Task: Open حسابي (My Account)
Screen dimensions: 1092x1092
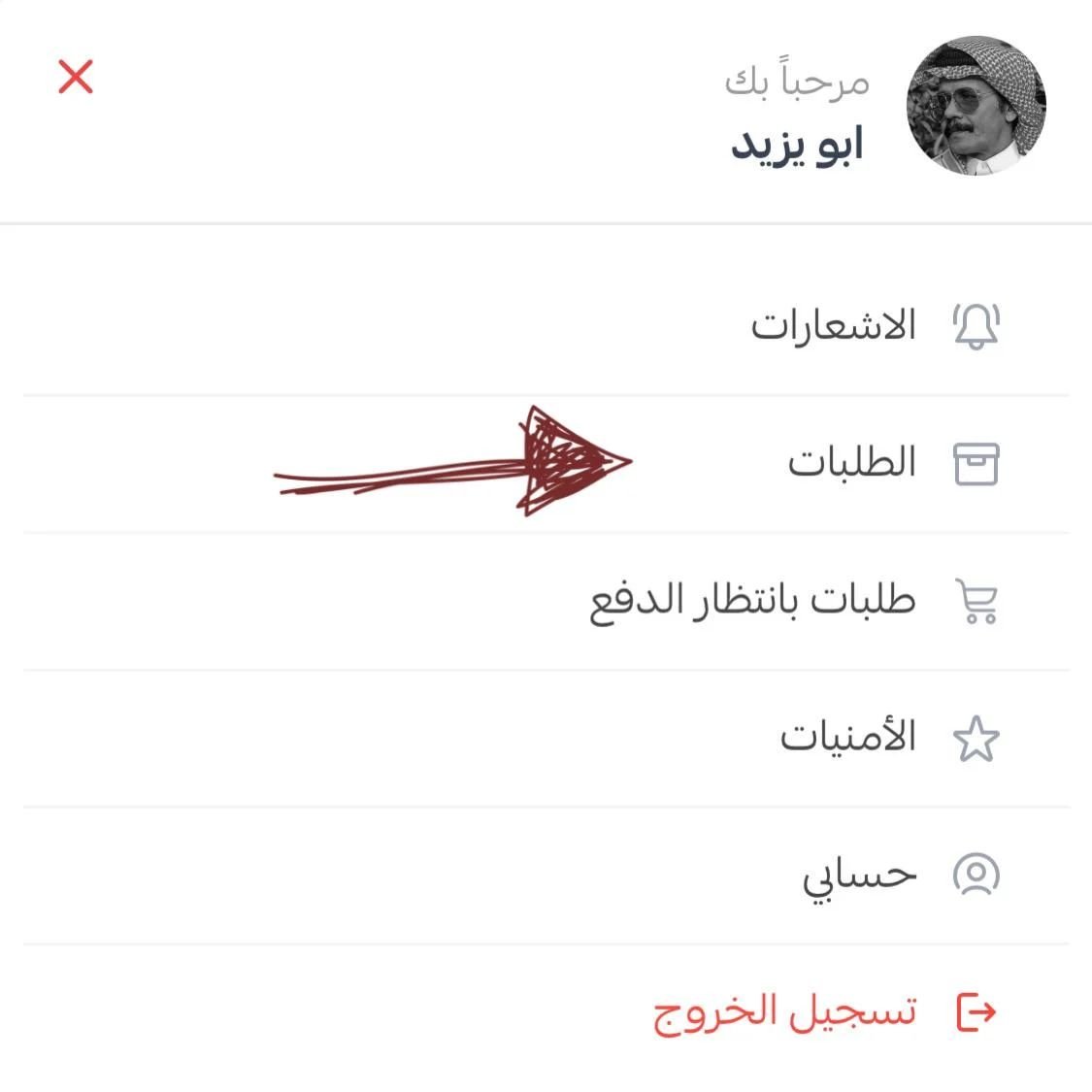Action: tap(859, 875)
